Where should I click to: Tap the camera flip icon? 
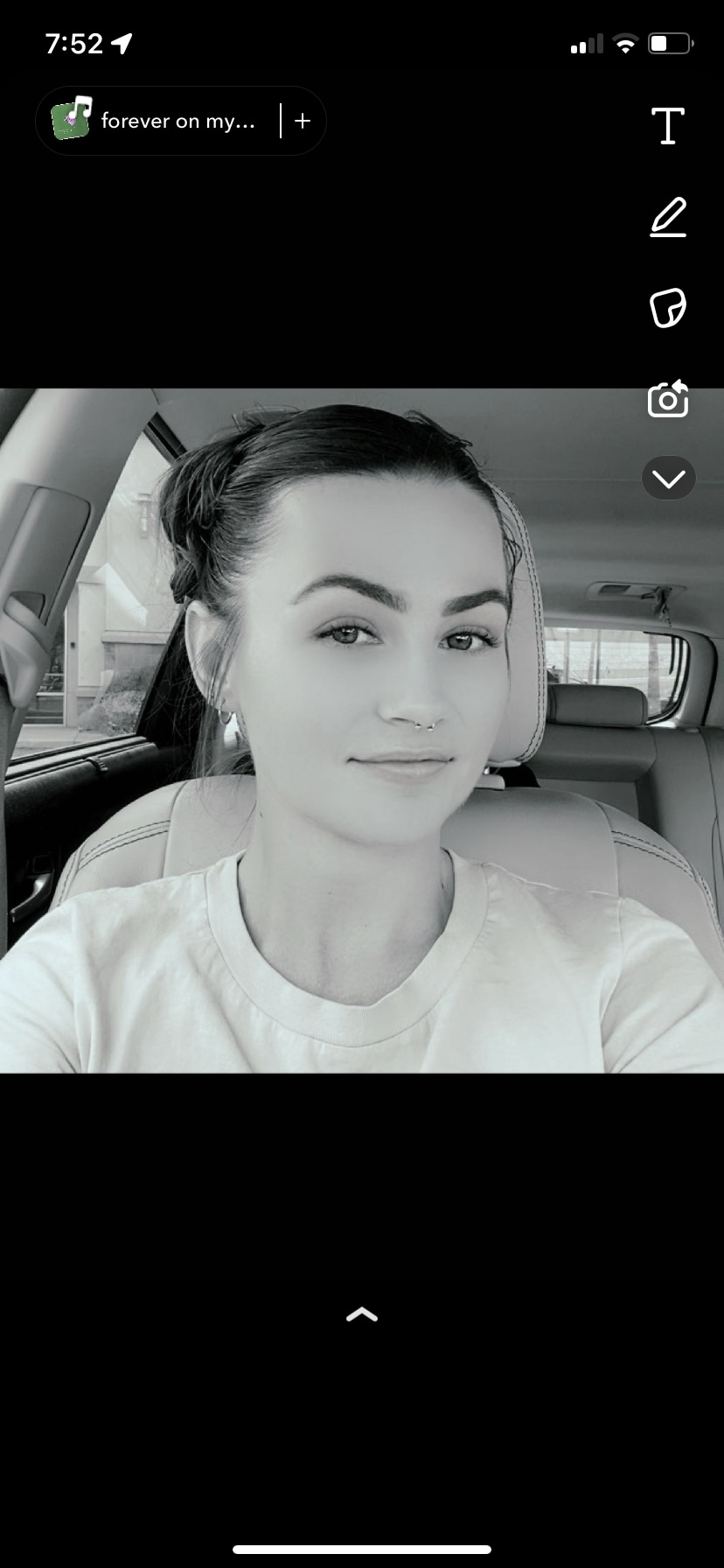click(668, 399)
